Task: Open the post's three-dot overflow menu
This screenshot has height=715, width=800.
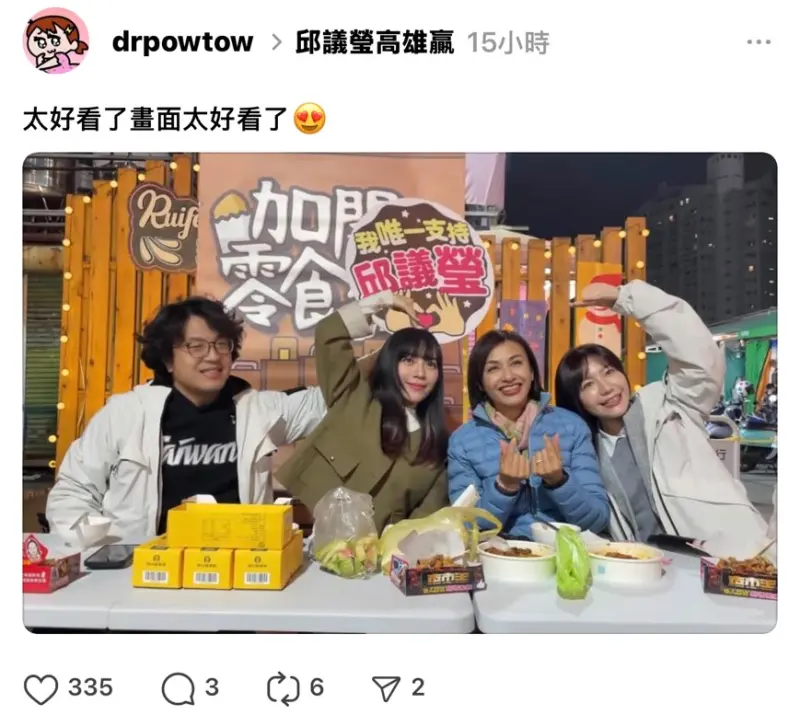Action: (759, 43)
